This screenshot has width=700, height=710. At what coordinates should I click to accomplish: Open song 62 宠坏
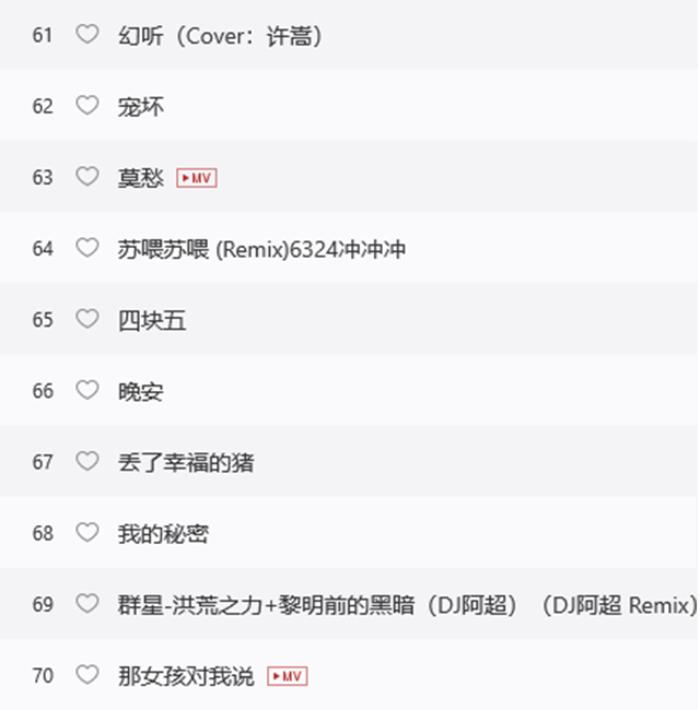tap(141, 106)
